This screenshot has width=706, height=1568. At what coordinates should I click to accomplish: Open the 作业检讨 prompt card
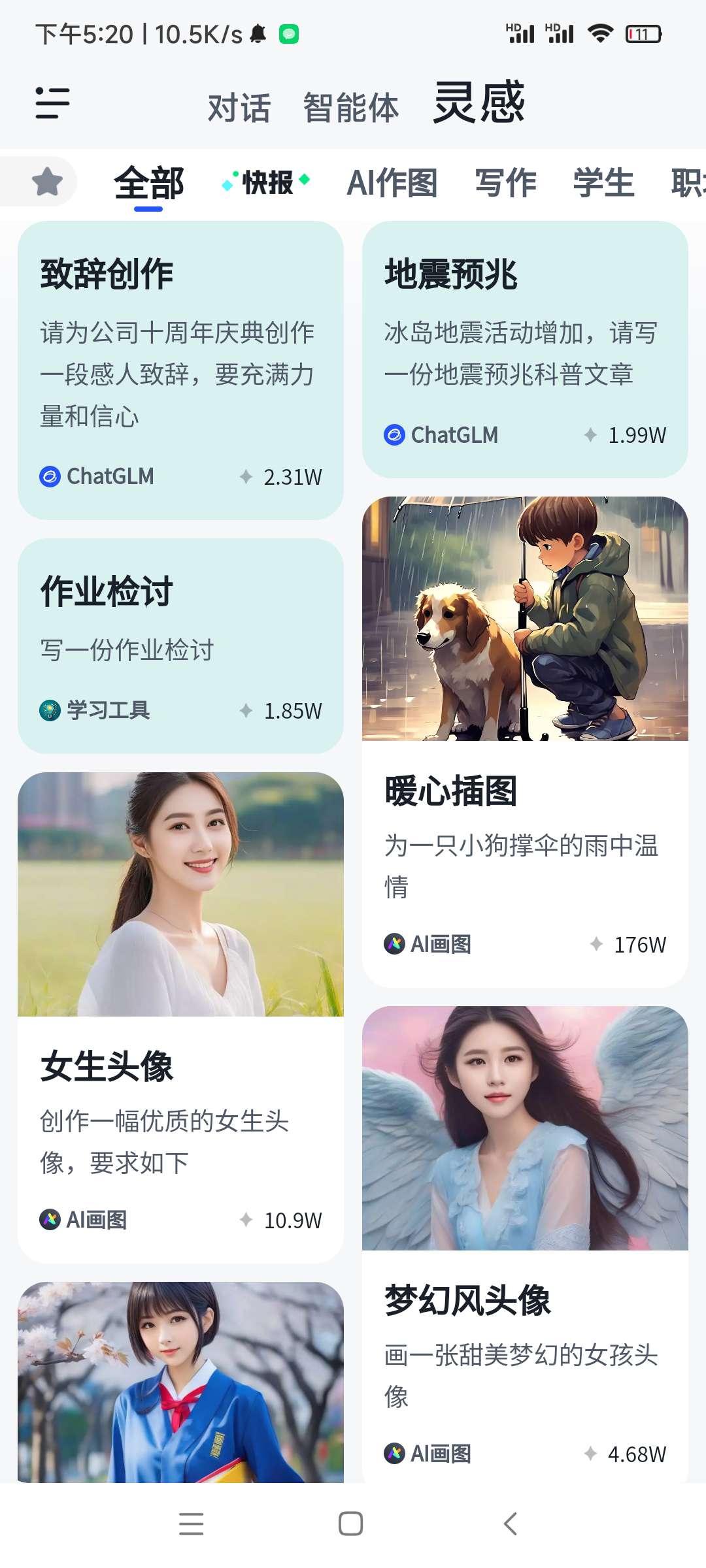click(180, 645)
